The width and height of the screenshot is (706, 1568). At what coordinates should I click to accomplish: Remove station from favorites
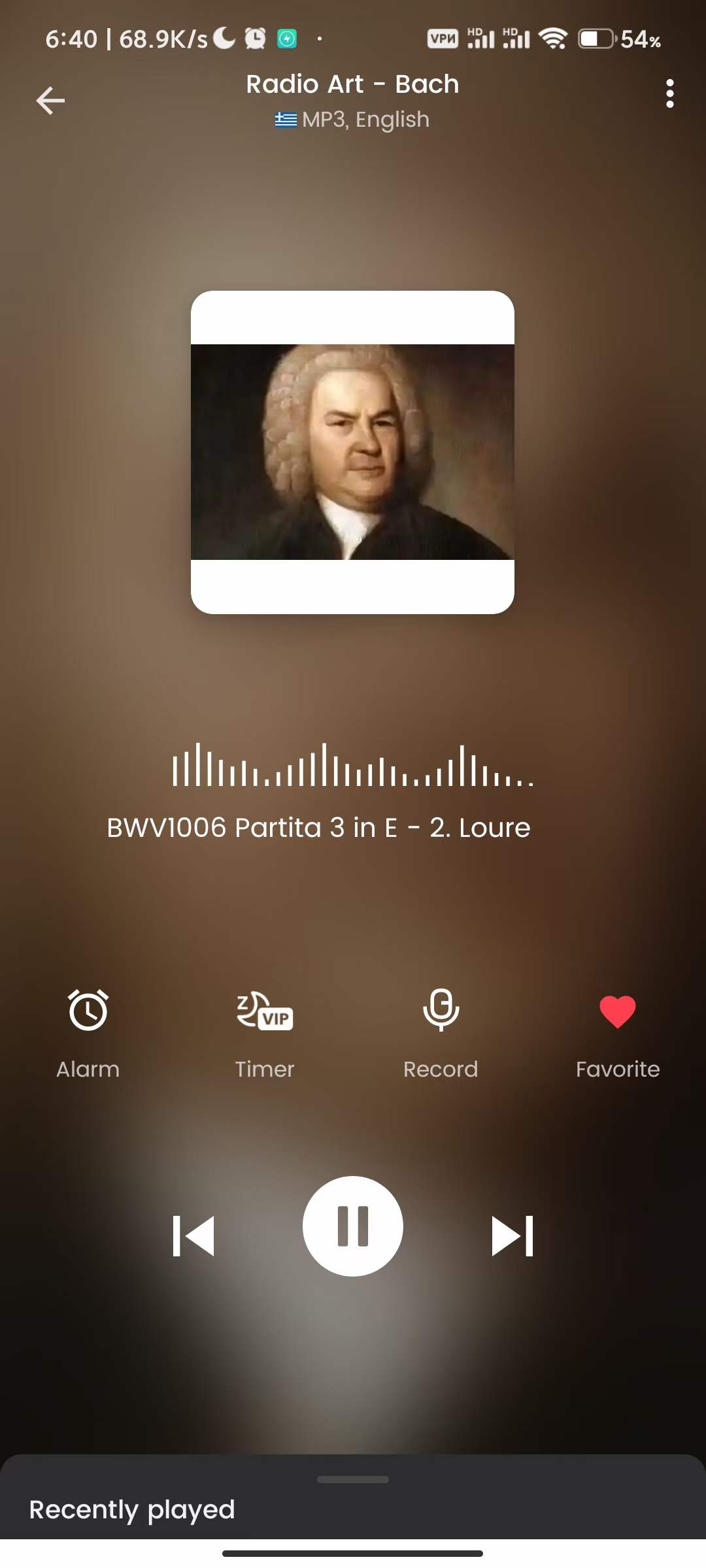click(617, 1030)
